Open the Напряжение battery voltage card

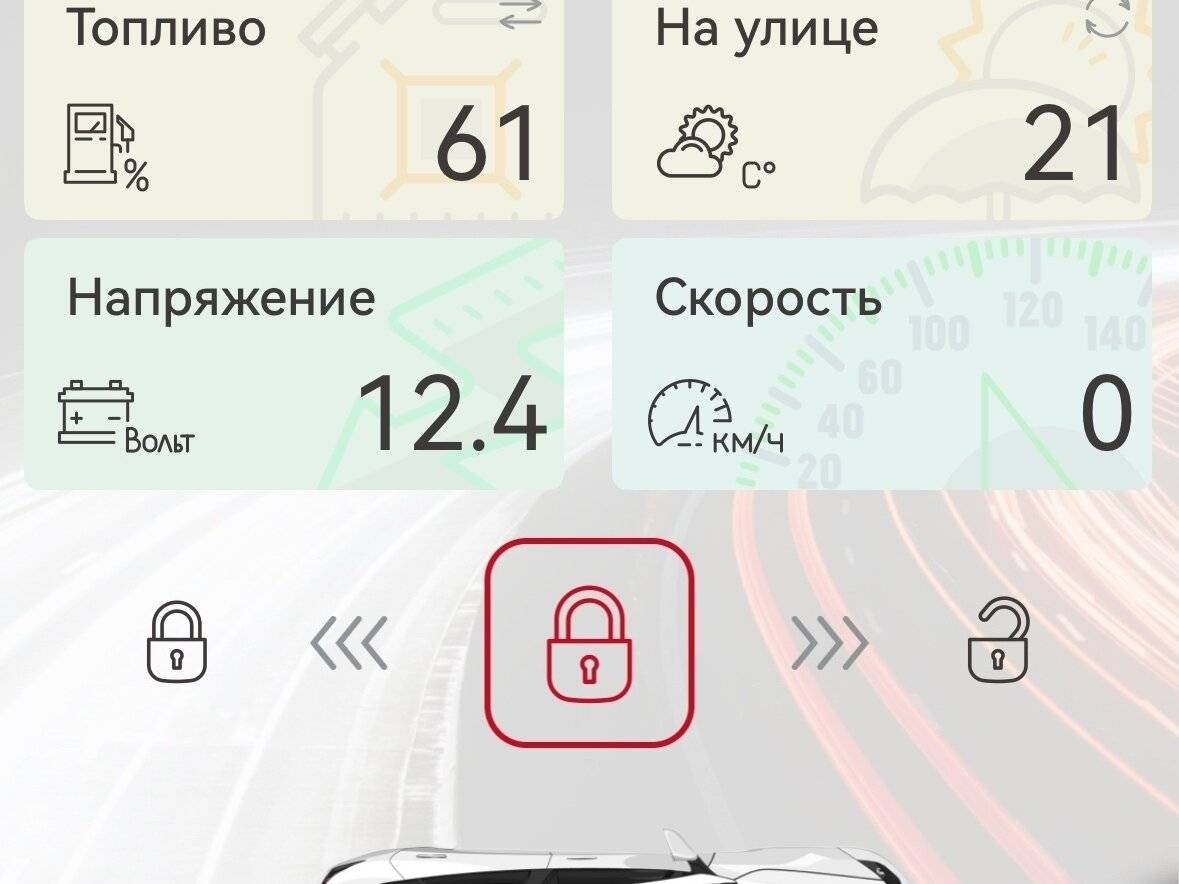click(293, 365)
